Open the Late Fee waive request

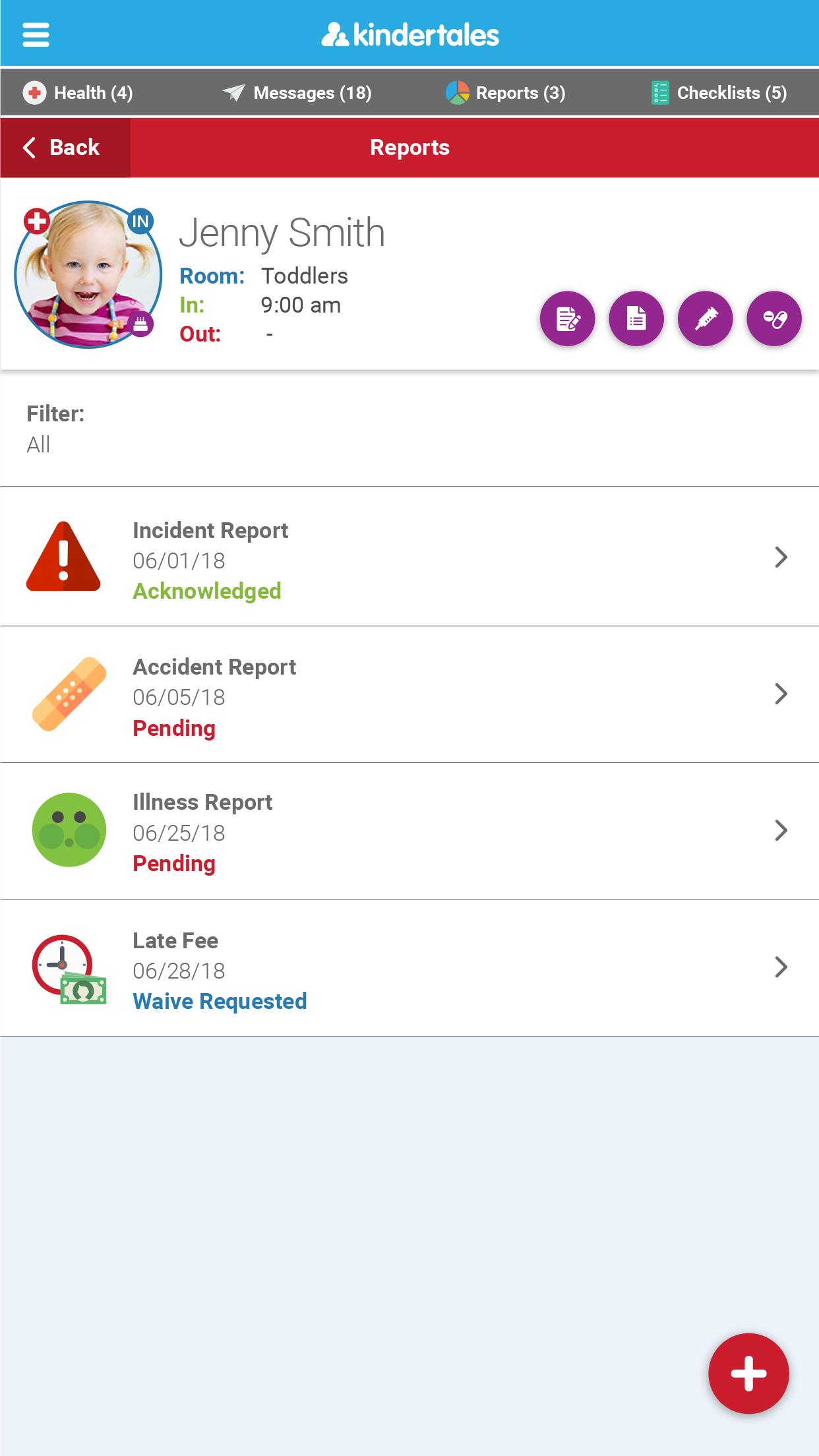(x=409, y=968)
